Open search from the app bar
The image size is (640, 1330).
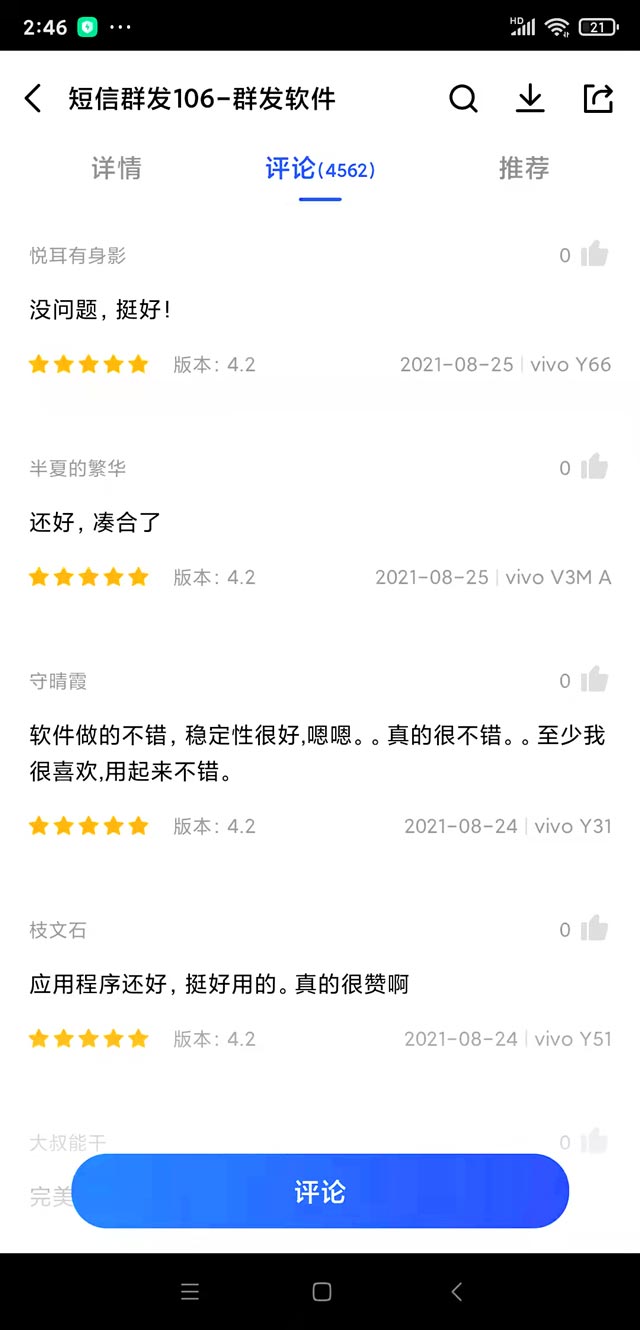pos(463,98)
